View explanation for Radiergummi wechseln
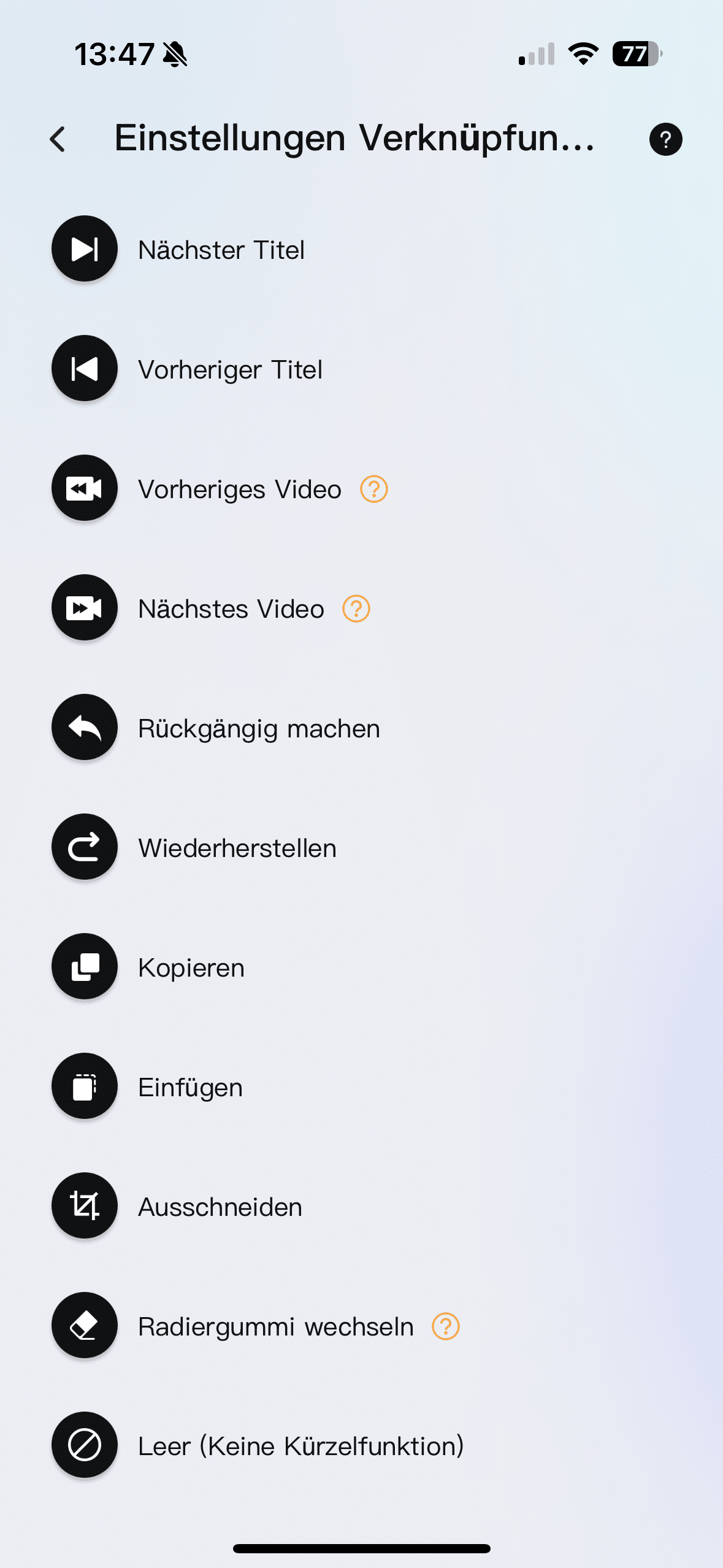 pos(446,1326)
